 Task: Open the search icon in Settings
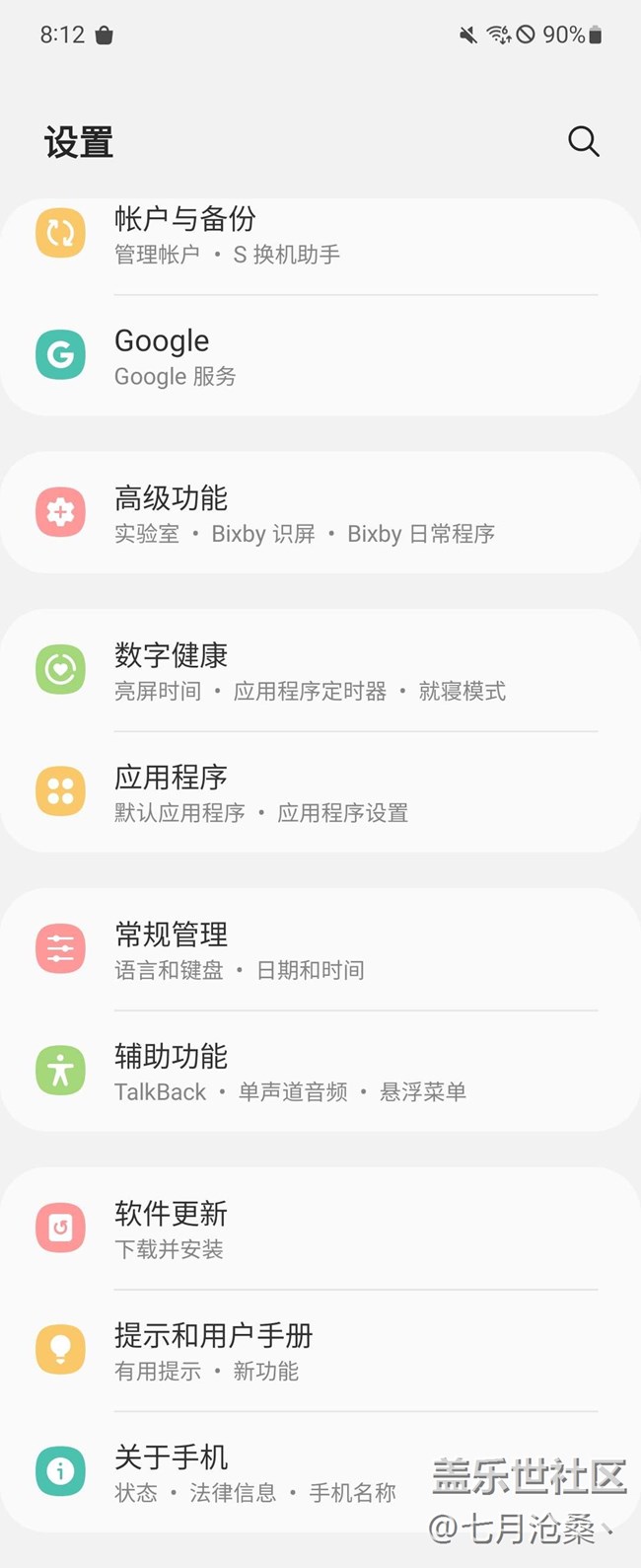pos(584,141)
